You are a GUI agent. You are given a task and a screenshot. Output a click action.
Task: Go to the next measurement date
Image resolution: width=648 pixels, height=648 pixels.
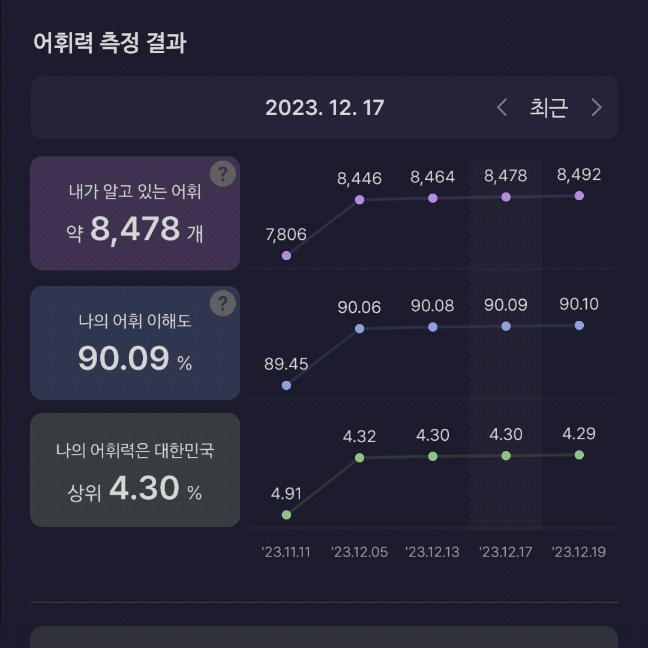click(x=596, y=107)
